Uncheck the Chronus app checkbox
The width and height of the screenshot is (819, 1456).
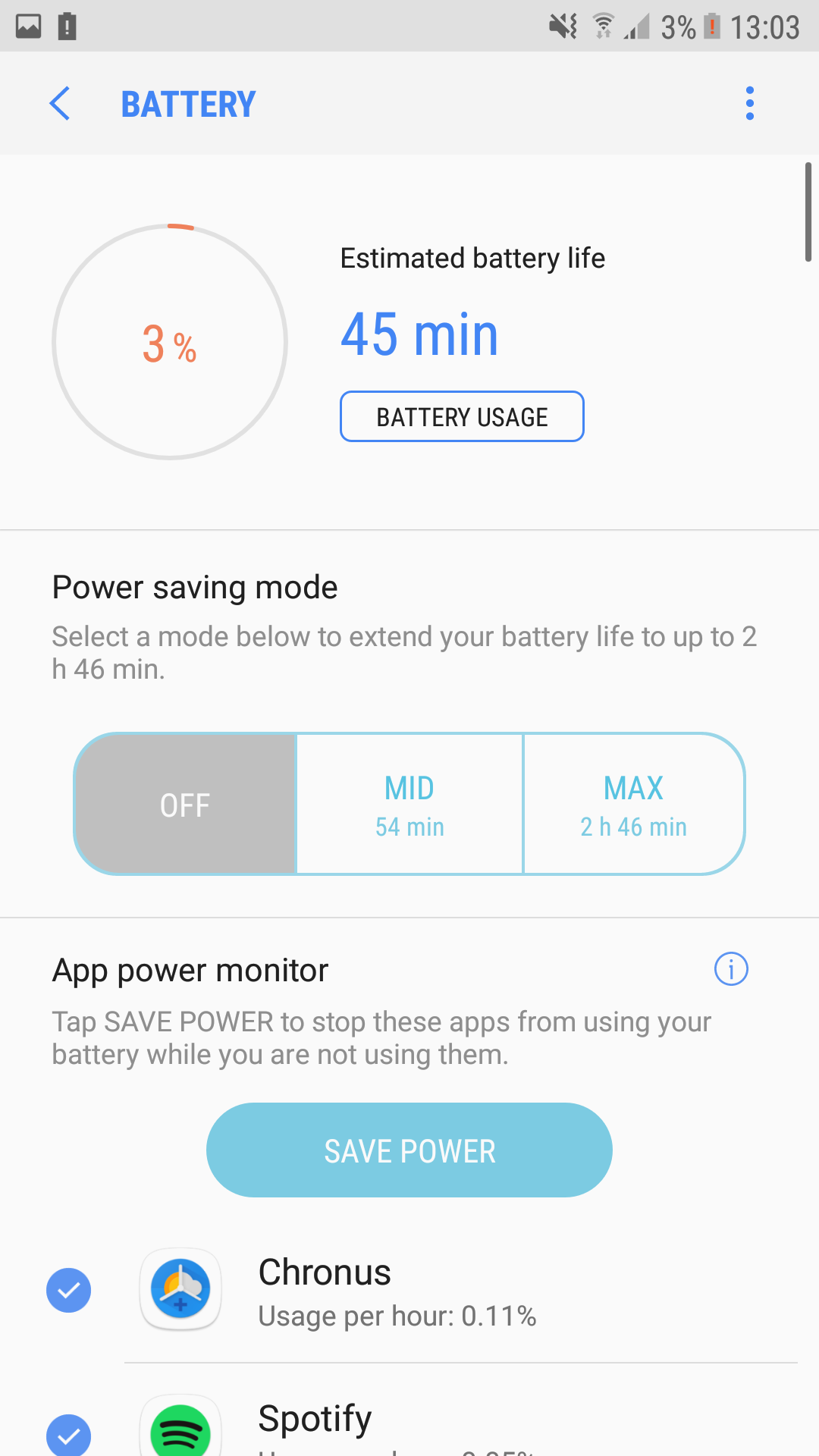coord(69,1290)
